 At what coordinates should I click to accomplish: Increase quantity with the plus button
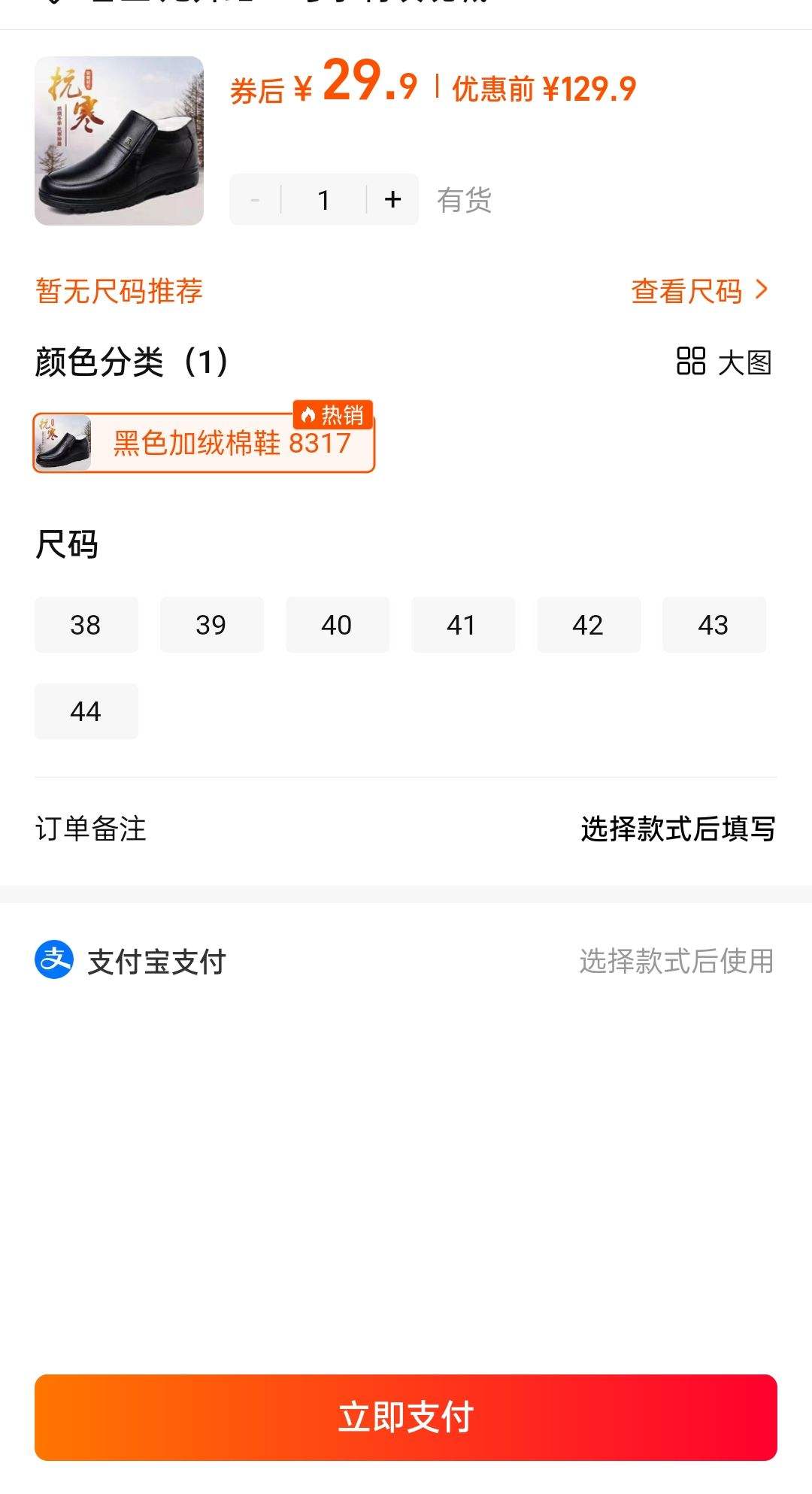392,199
